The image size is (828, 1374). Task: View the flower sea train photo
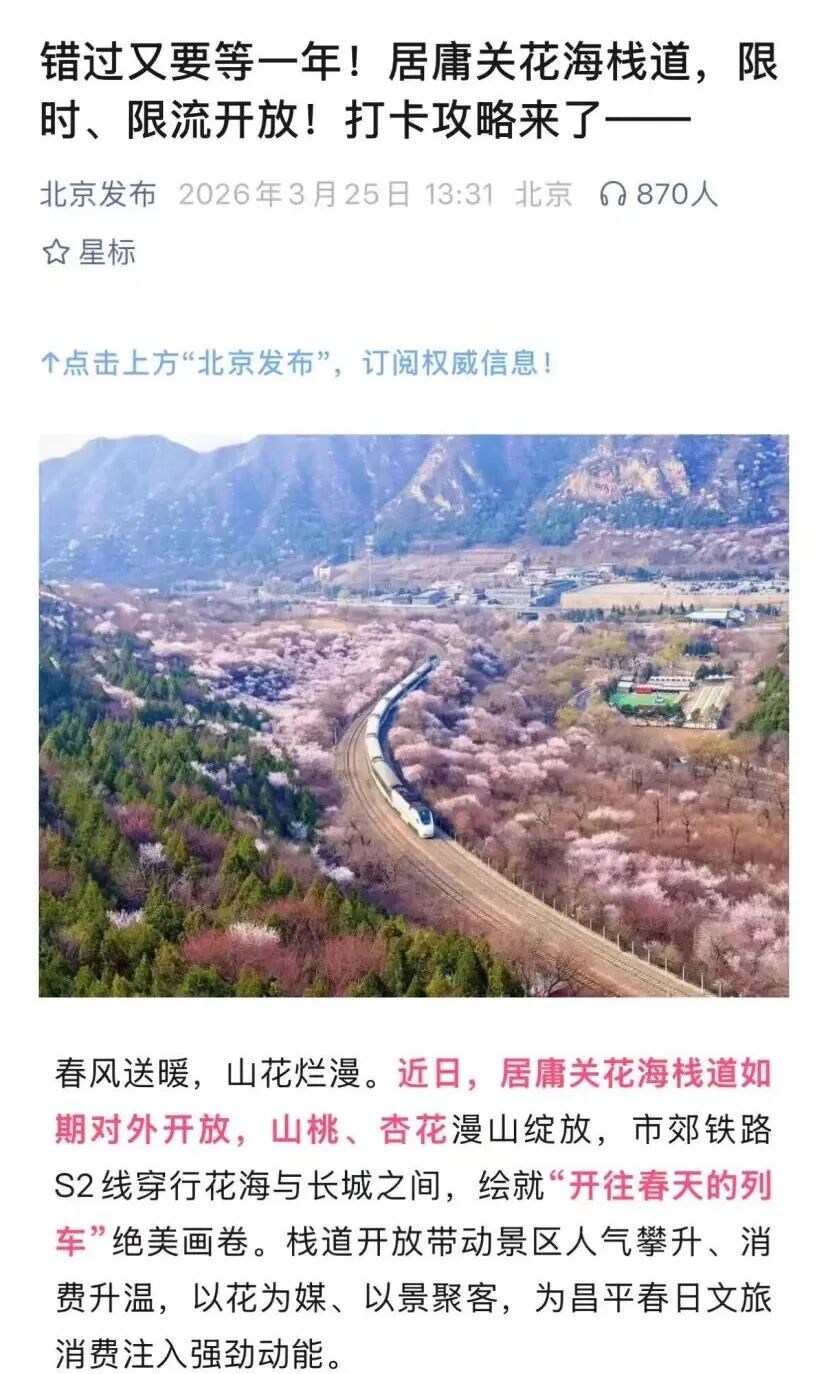414,715
